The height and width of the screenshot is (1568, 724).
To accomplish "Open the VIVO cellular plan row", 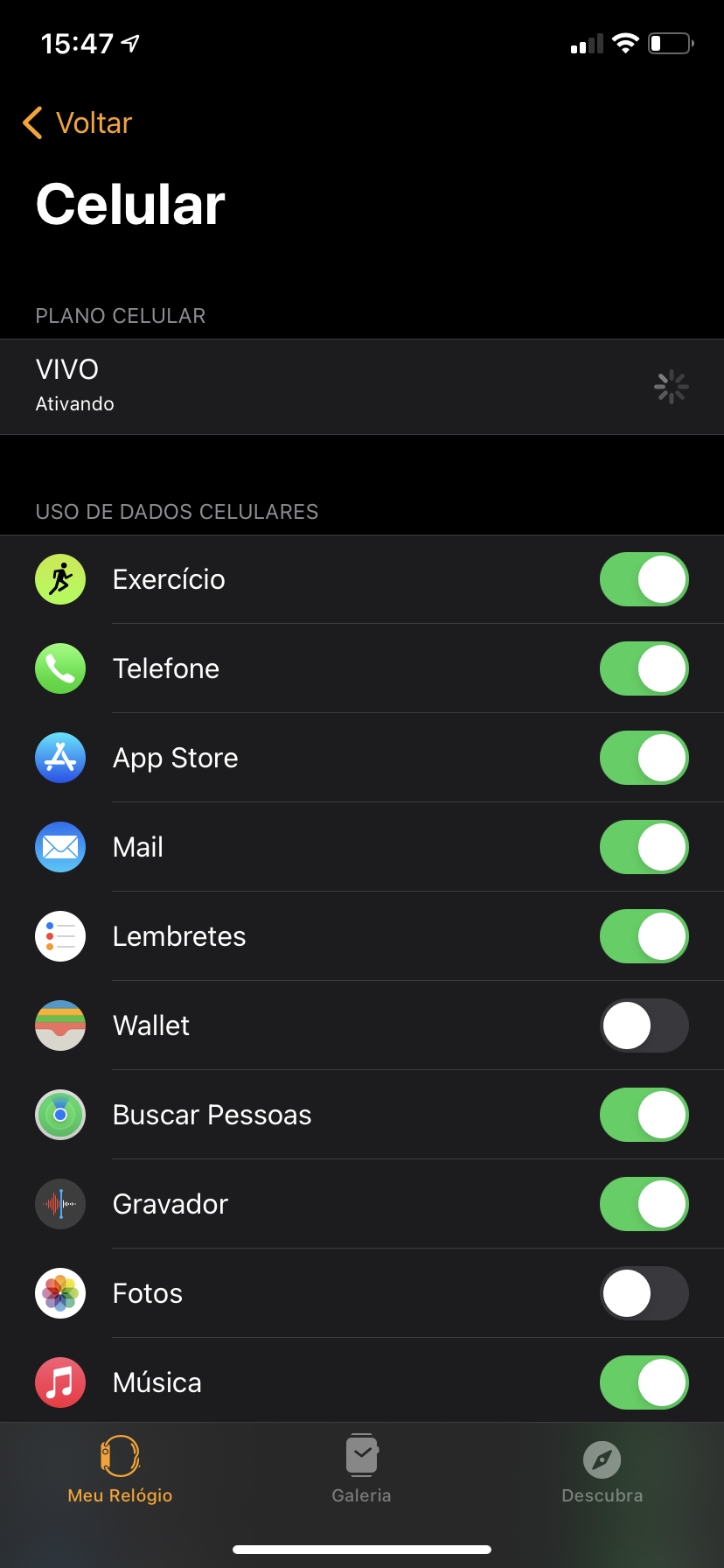I will pyautogui.click(x=350, y=386).
